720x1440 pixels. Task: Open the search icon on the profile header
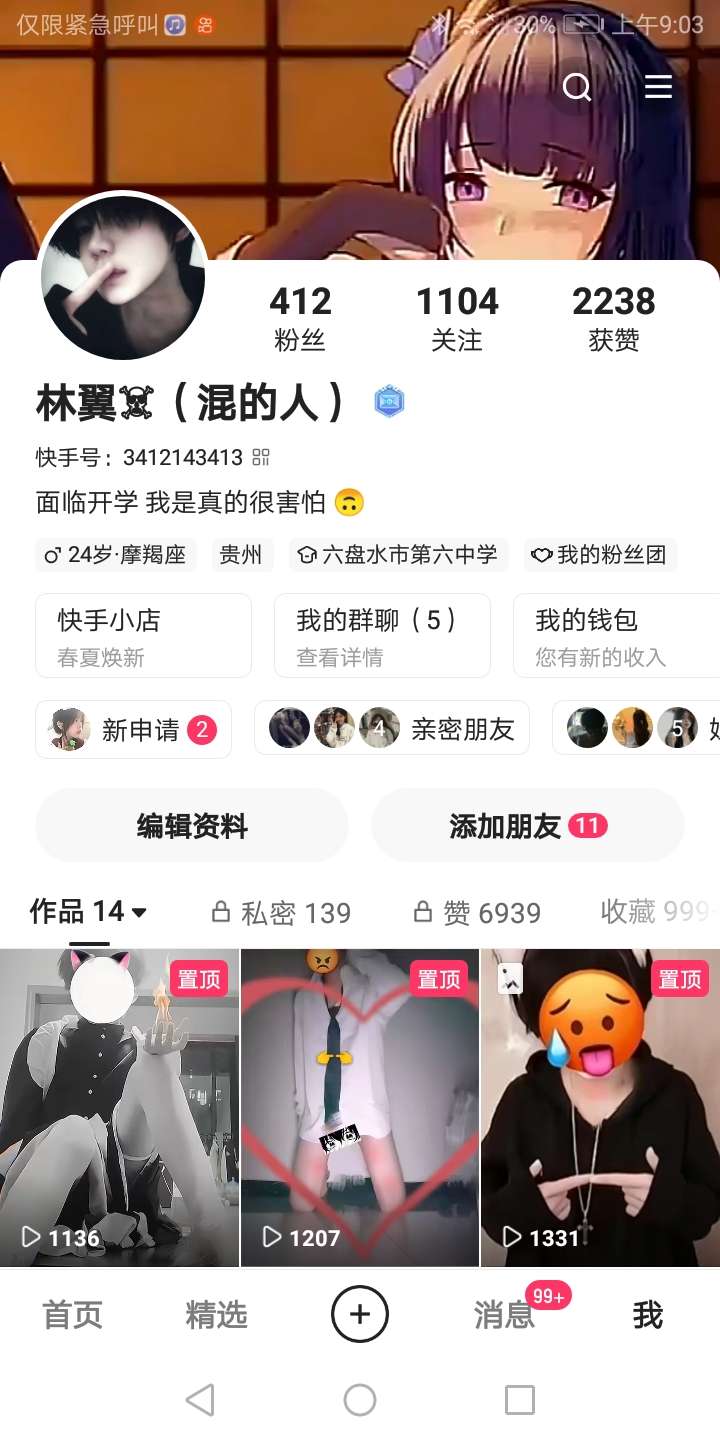click(577, 88)
